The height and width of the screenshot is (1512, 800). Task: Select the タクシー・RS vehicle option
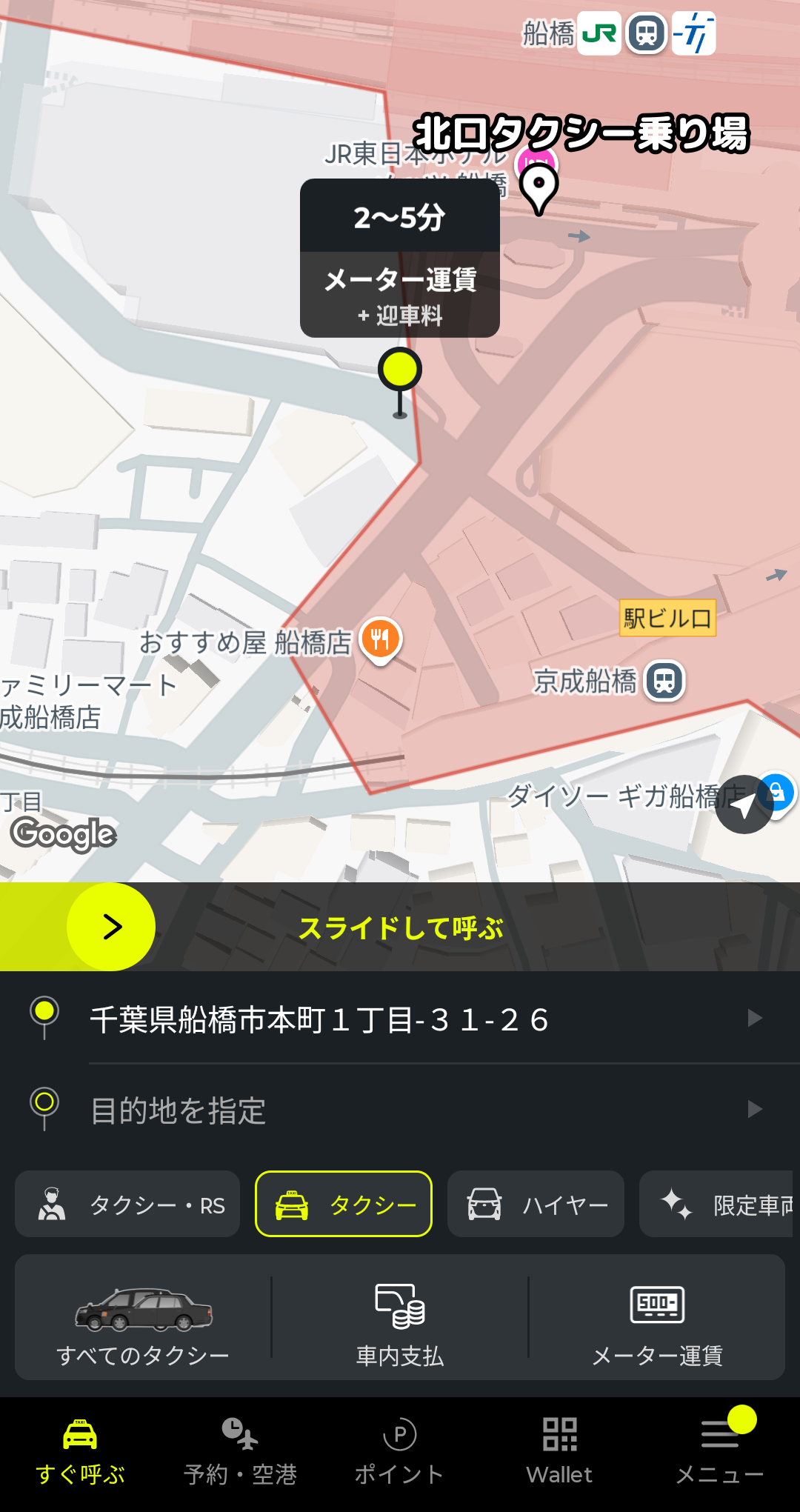coord(127,1205)
